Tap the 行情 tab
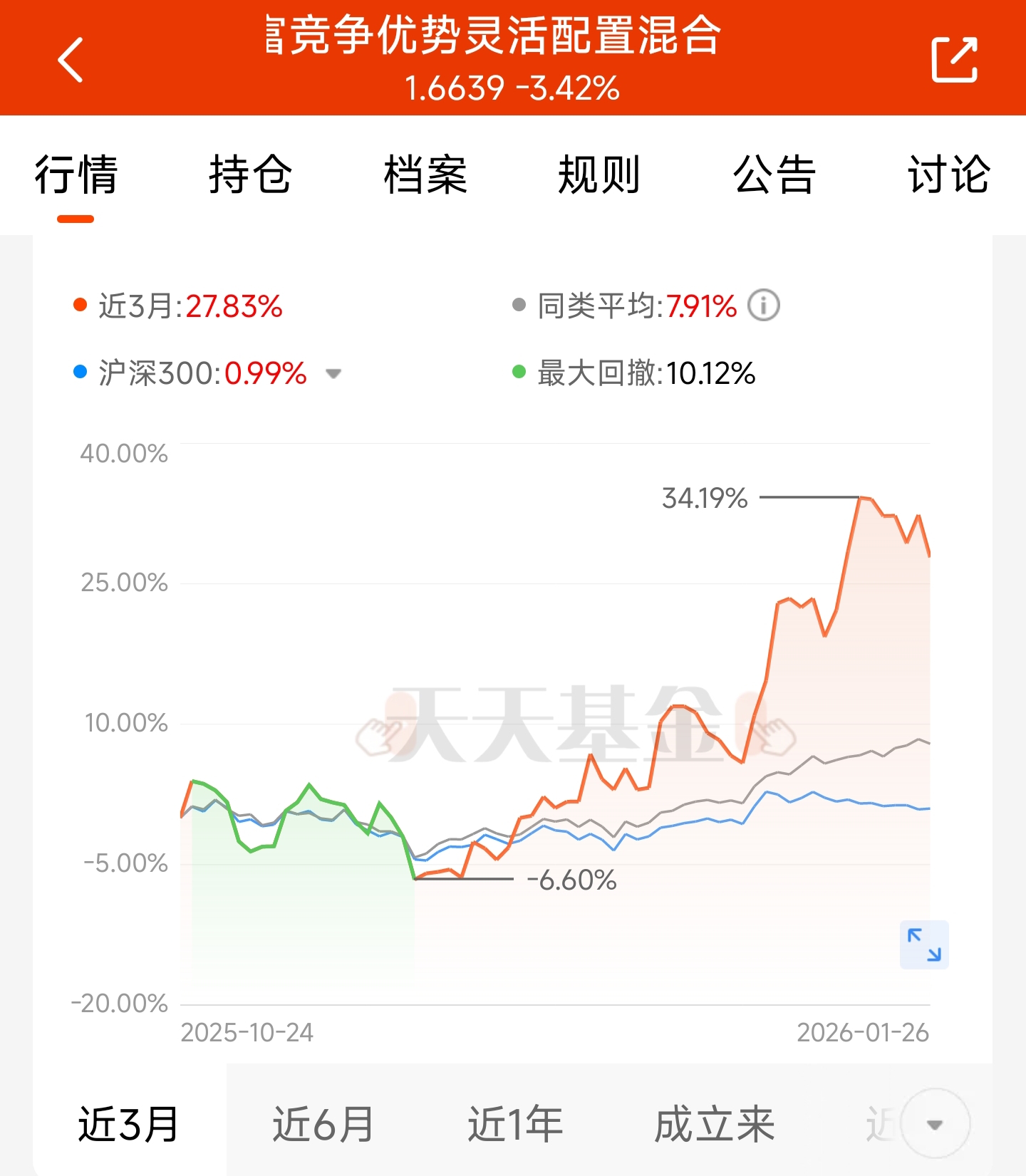 click(x=76, y=175)
